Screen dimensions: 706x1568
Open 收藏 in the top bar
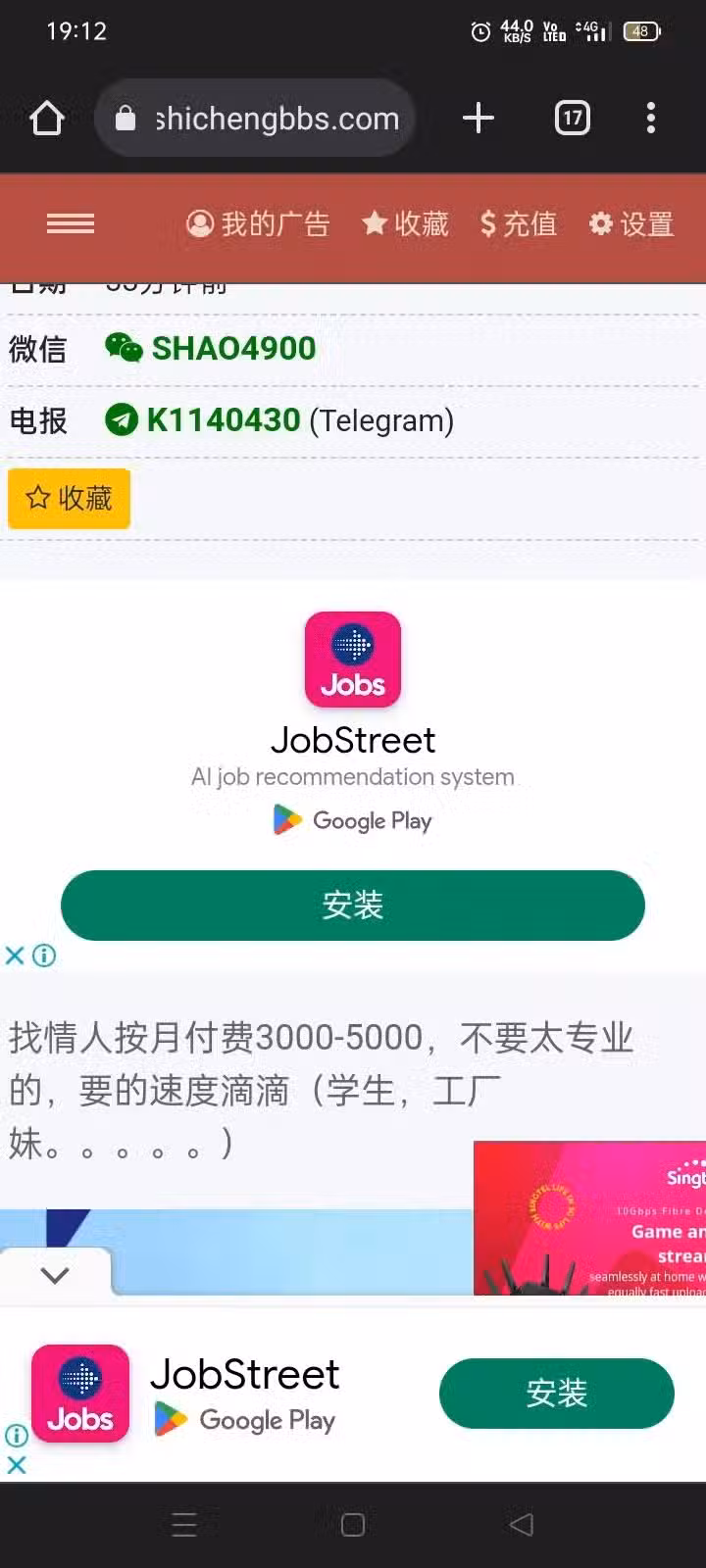coord(405,224)
